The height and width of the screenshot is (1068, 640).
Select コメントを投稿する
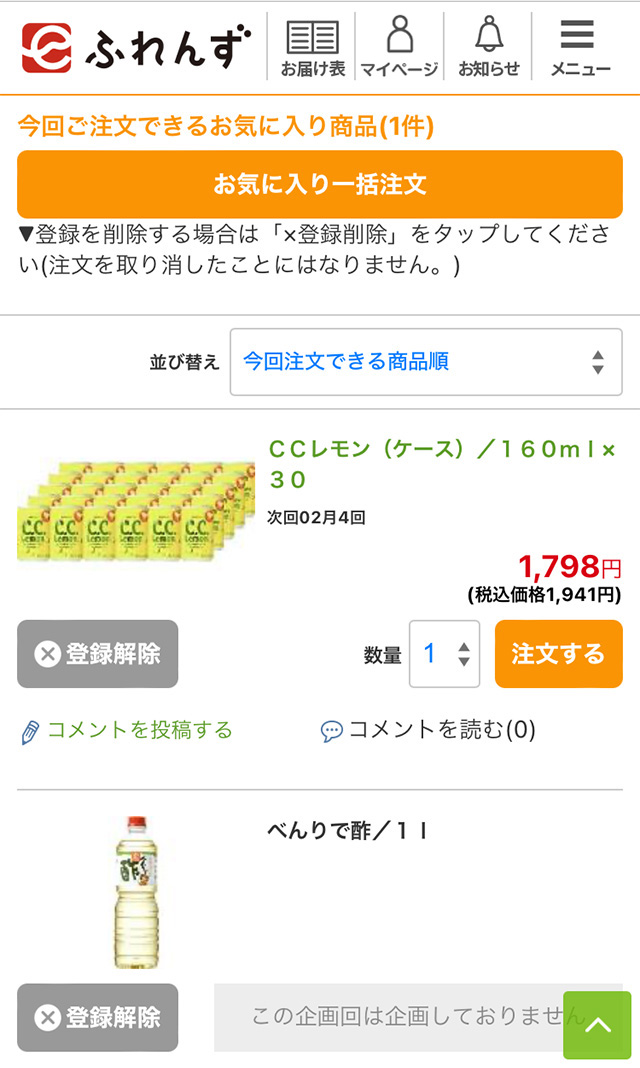pos(128,731)
